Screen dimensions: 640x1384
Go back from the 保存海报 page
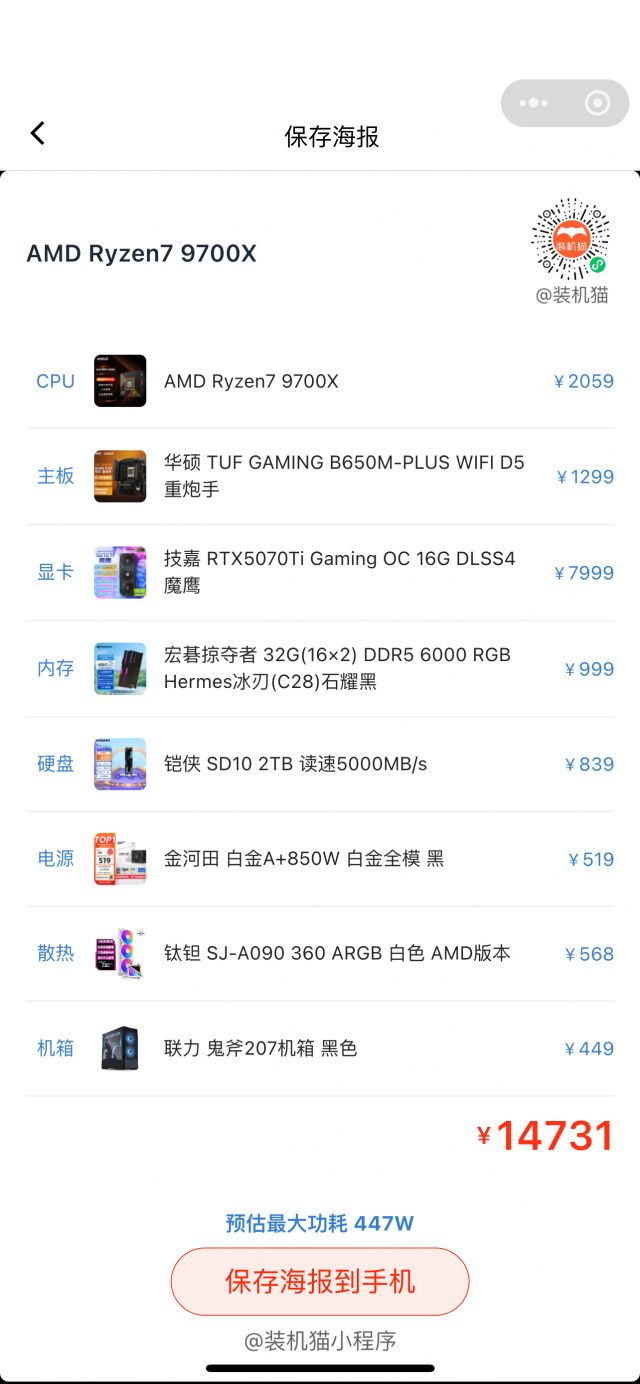pos(38,133)
